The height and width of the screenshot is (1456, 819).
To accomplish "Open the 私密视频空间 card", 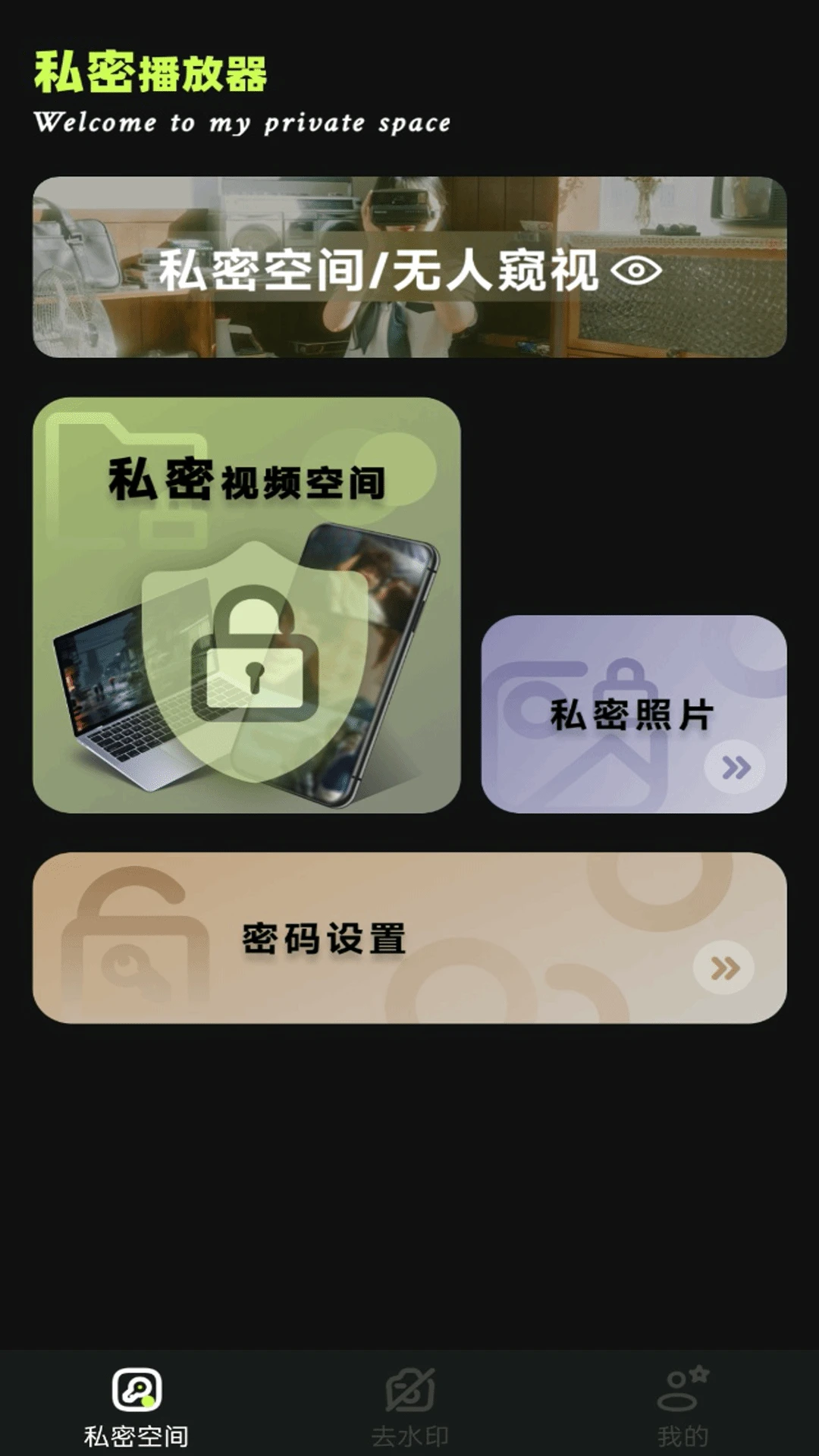I will point(246,605).
